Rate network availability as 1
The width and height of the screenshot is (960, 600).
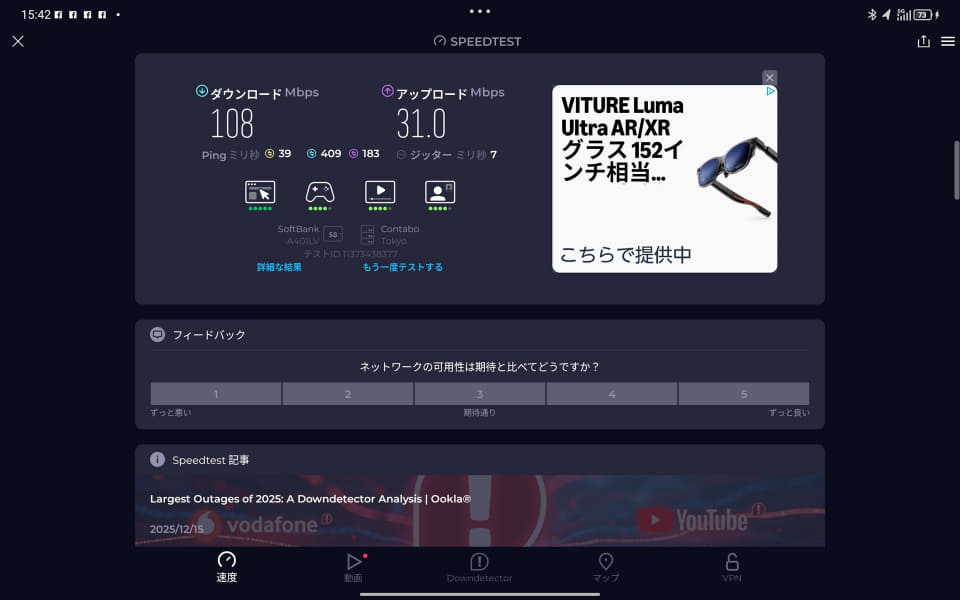click(216, 394)
